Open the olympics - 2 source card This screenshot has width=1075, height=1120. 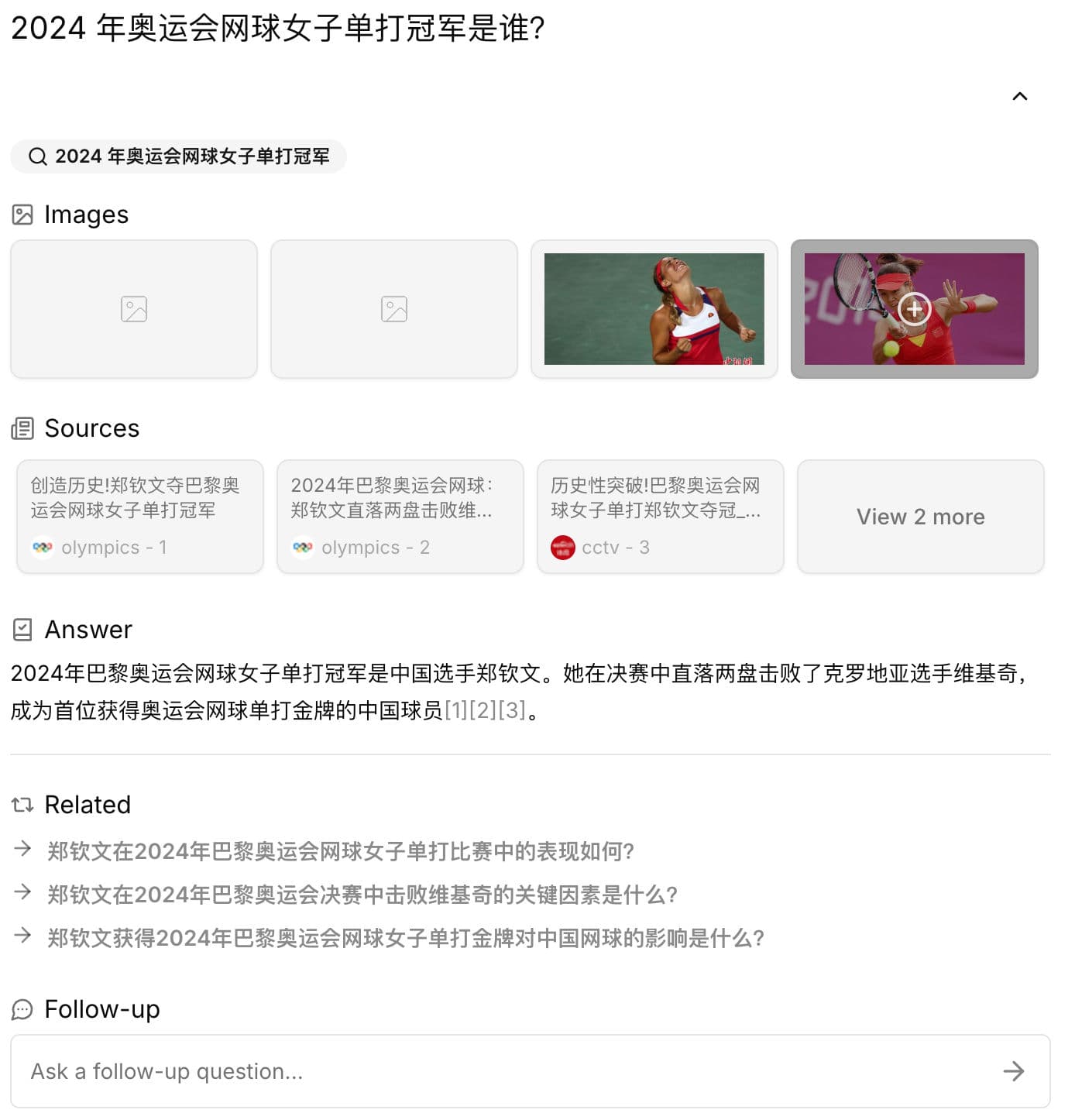click(x=400, y=517)
